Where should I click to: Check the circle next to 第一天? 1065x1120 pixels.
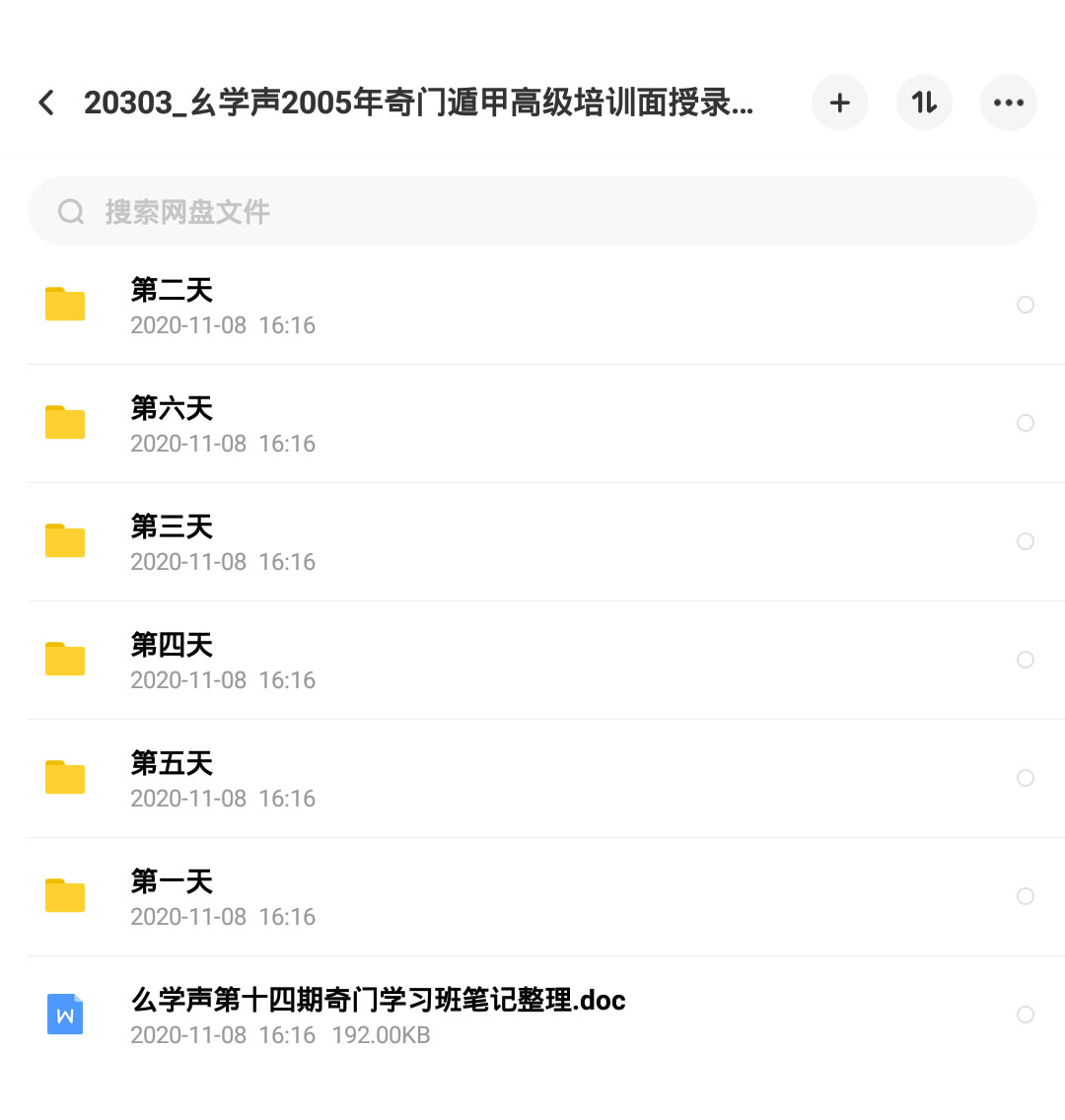1025,896
